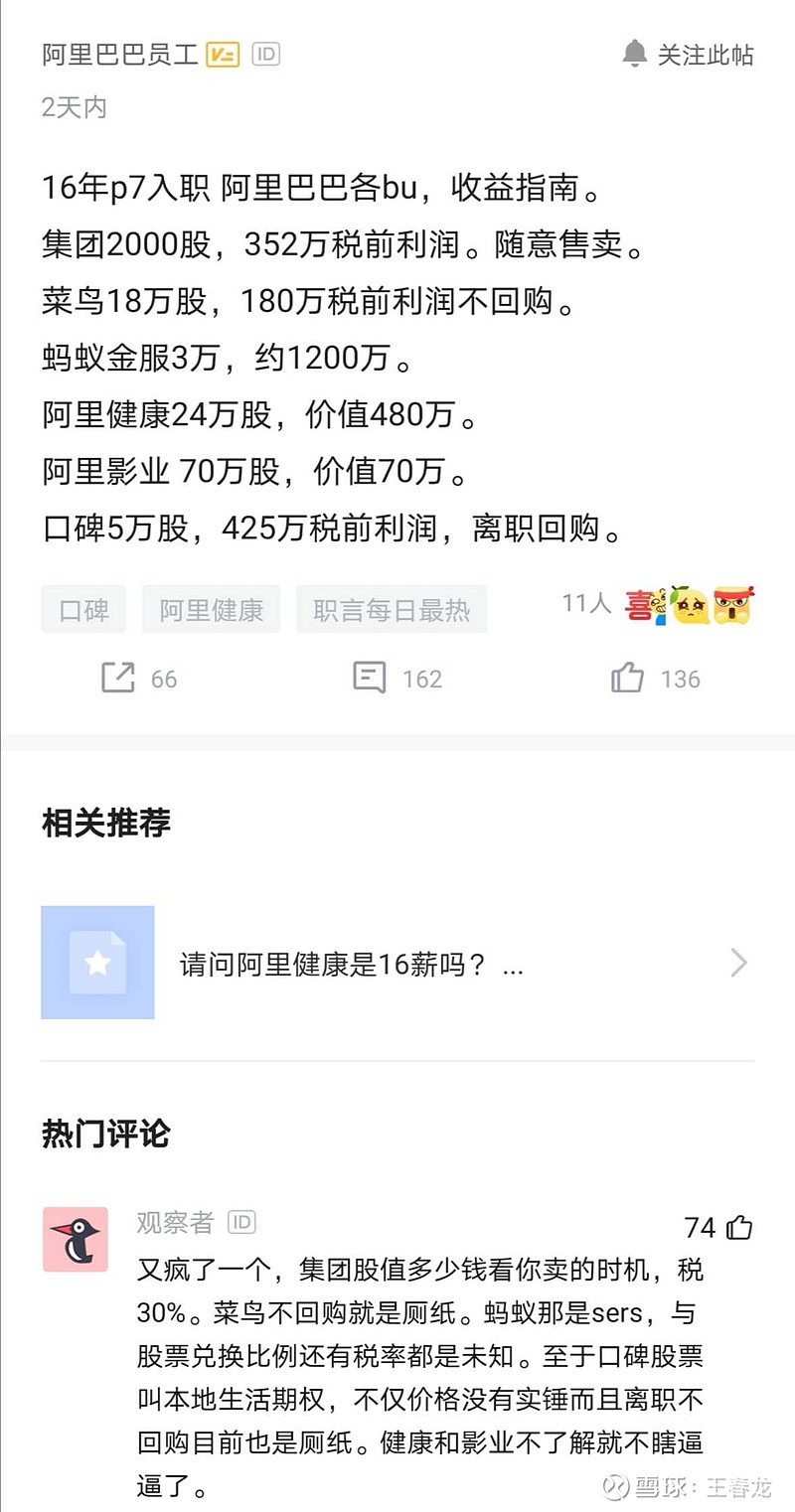Toggle the tiger 喜 emoji reaction
Viewport: 795px width, 1512px height.
pos(646,604)
